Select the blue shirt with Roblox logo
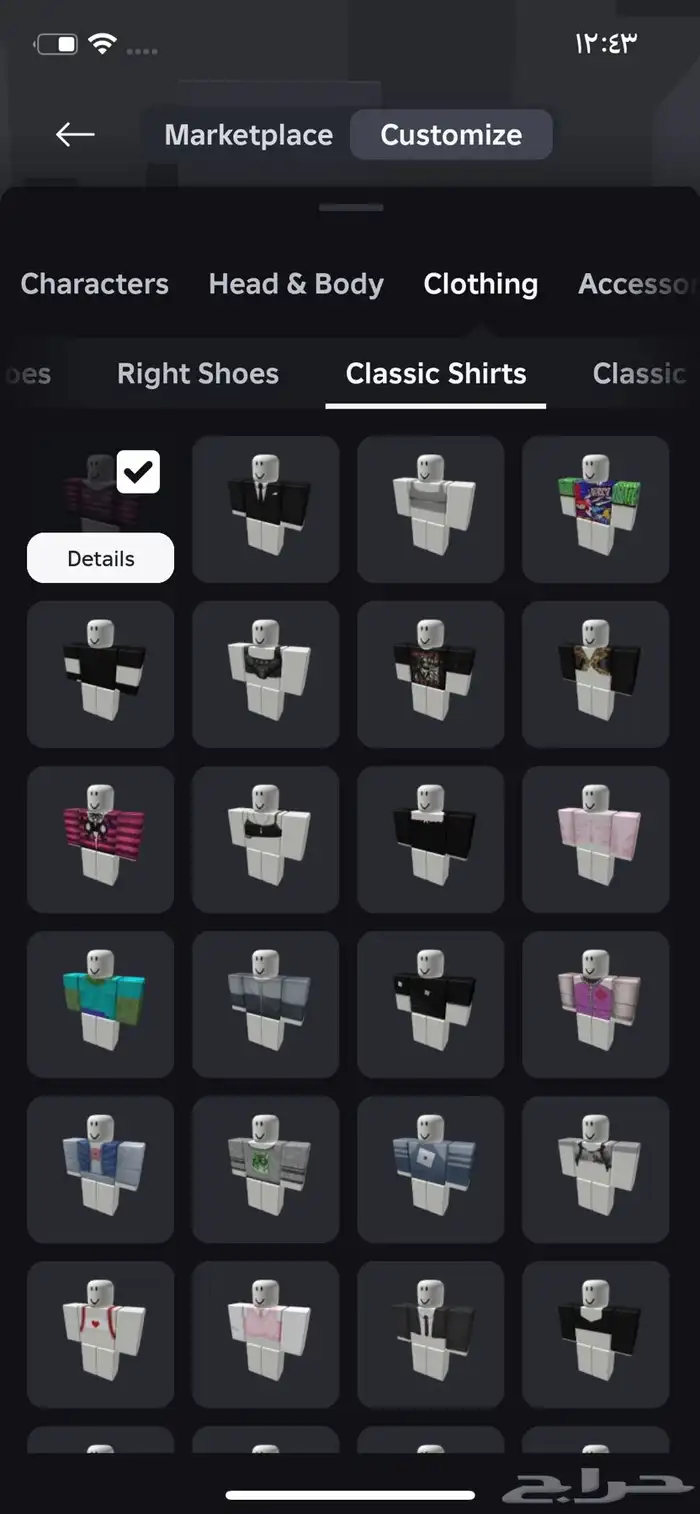Image resolution: width=700 pixels, height=1514 pixels. (430, 1168)
